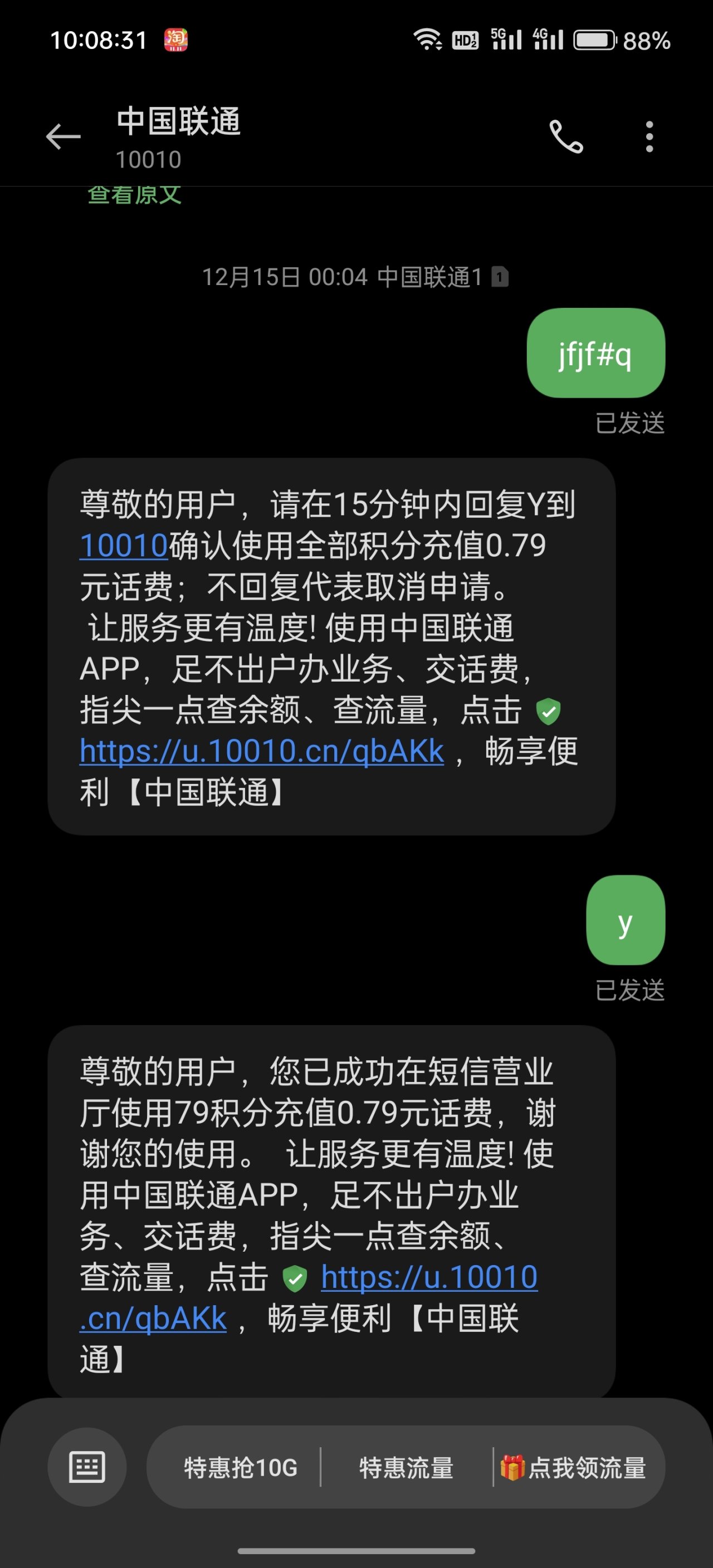This screenshot has height=1568, width=713.
Task: Open the u.10010.cn link in the recharge-success message
Action: 429,1277
